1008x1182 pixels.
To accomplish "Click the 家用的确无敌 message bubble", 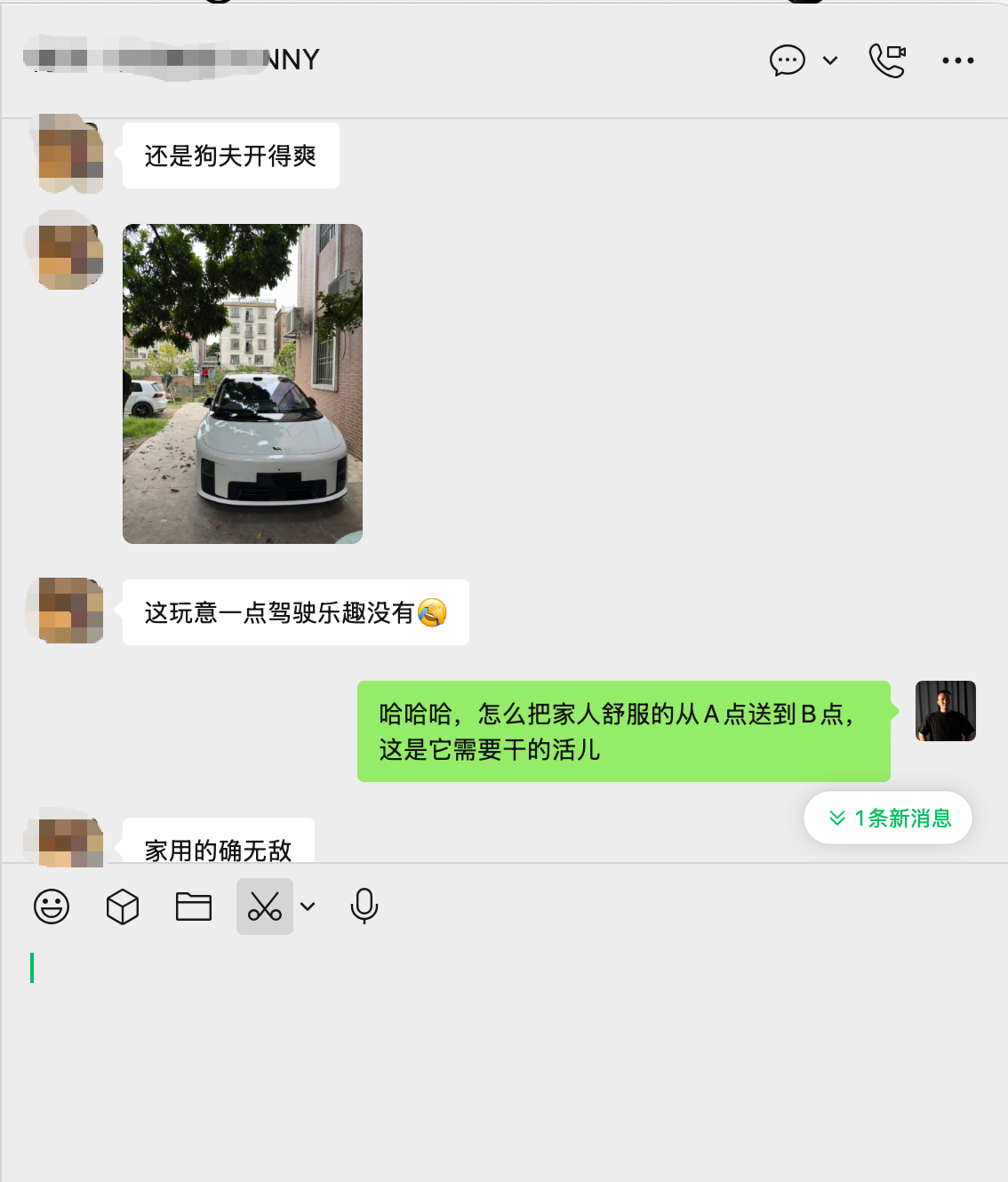I will [219, 851].
